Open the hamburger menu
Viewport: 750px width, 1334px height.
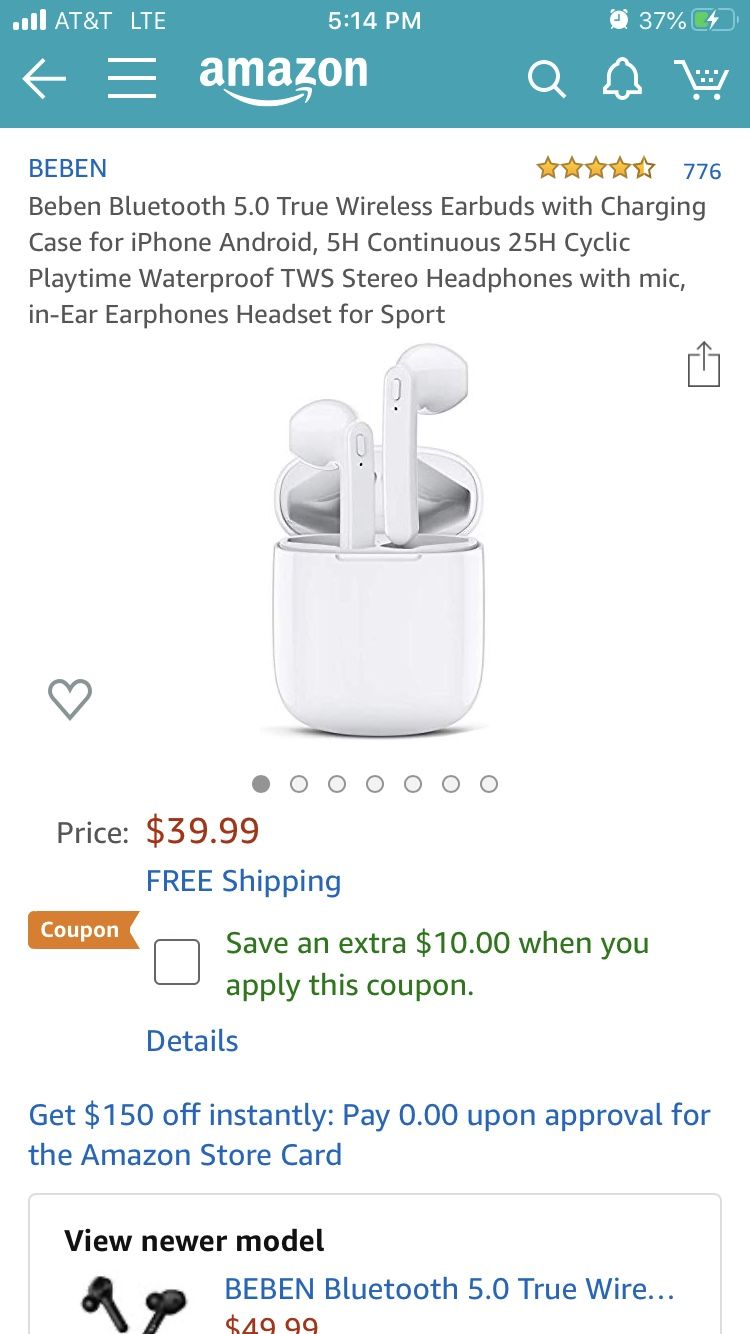click(132, 78)
